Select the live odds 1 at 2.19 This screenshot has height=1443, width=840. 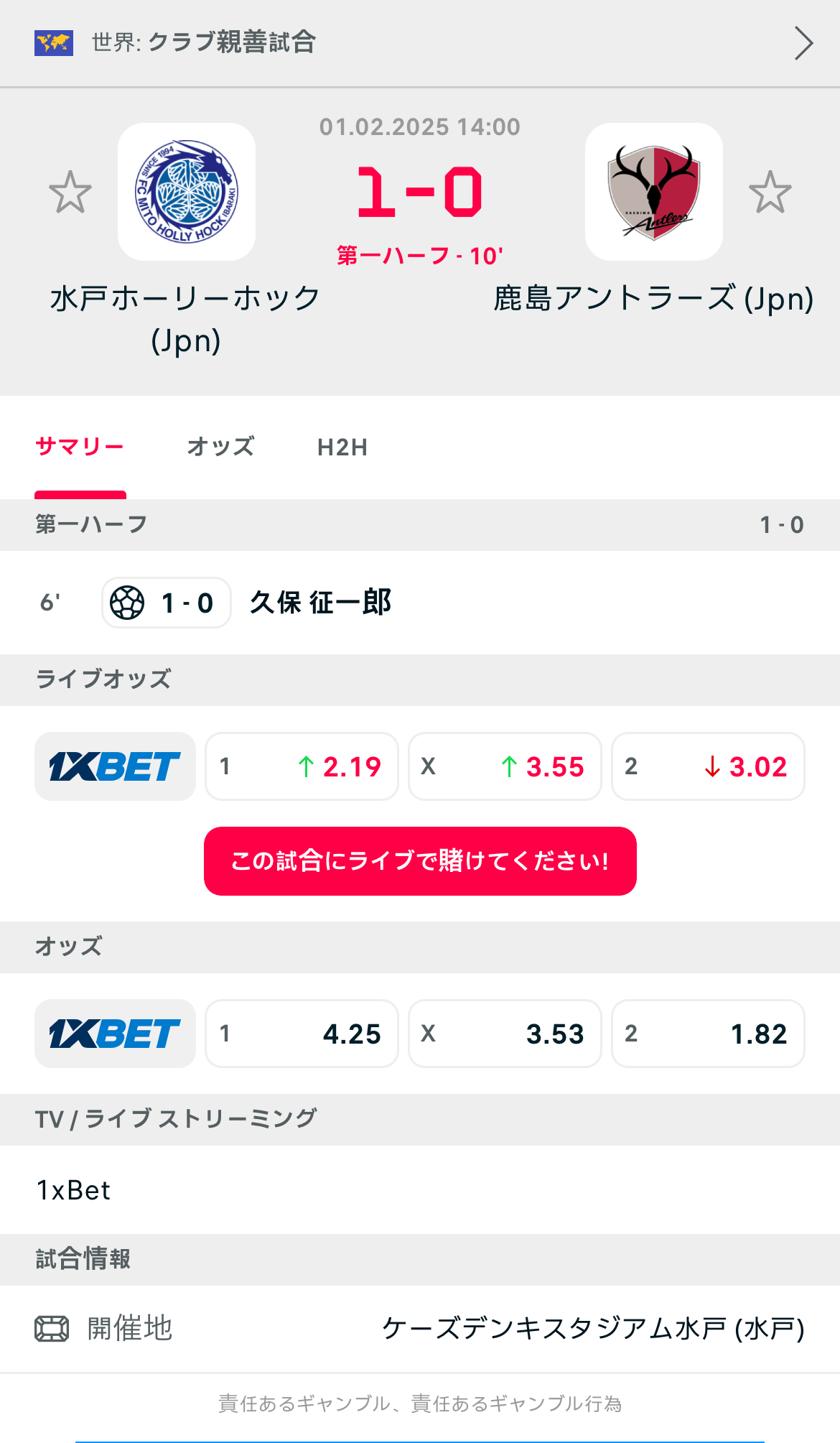[302, 766]
